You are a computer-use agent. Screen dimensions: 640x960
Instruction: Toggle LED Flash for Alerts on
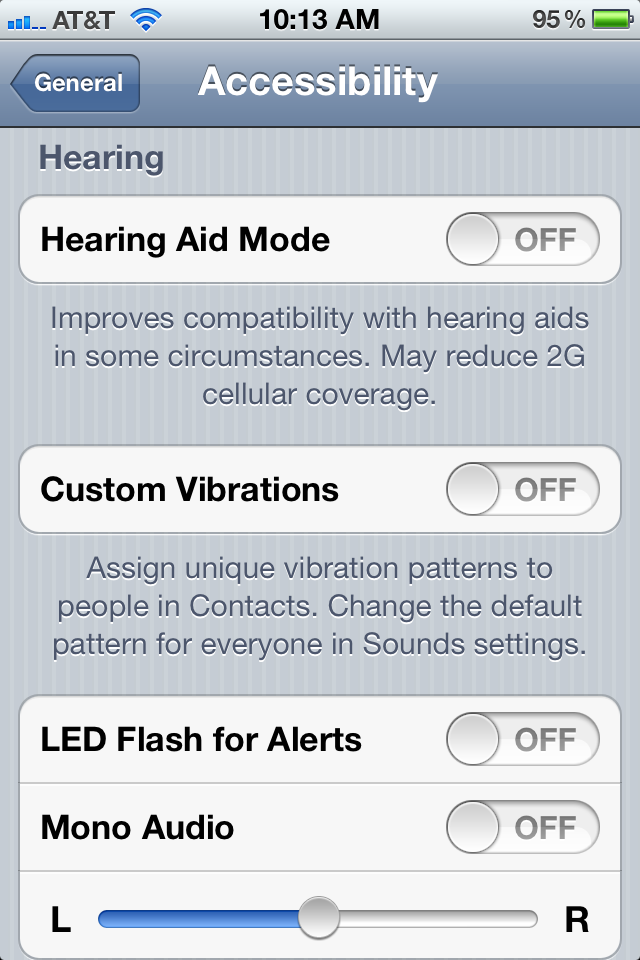coord(522,740)
